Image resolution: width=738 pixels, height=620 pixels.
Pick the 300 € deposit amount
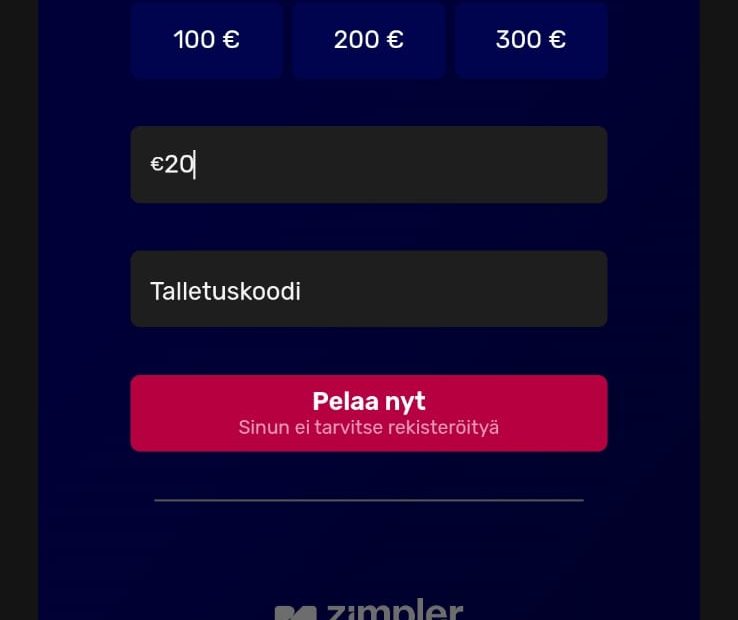[x=530, y=40]
